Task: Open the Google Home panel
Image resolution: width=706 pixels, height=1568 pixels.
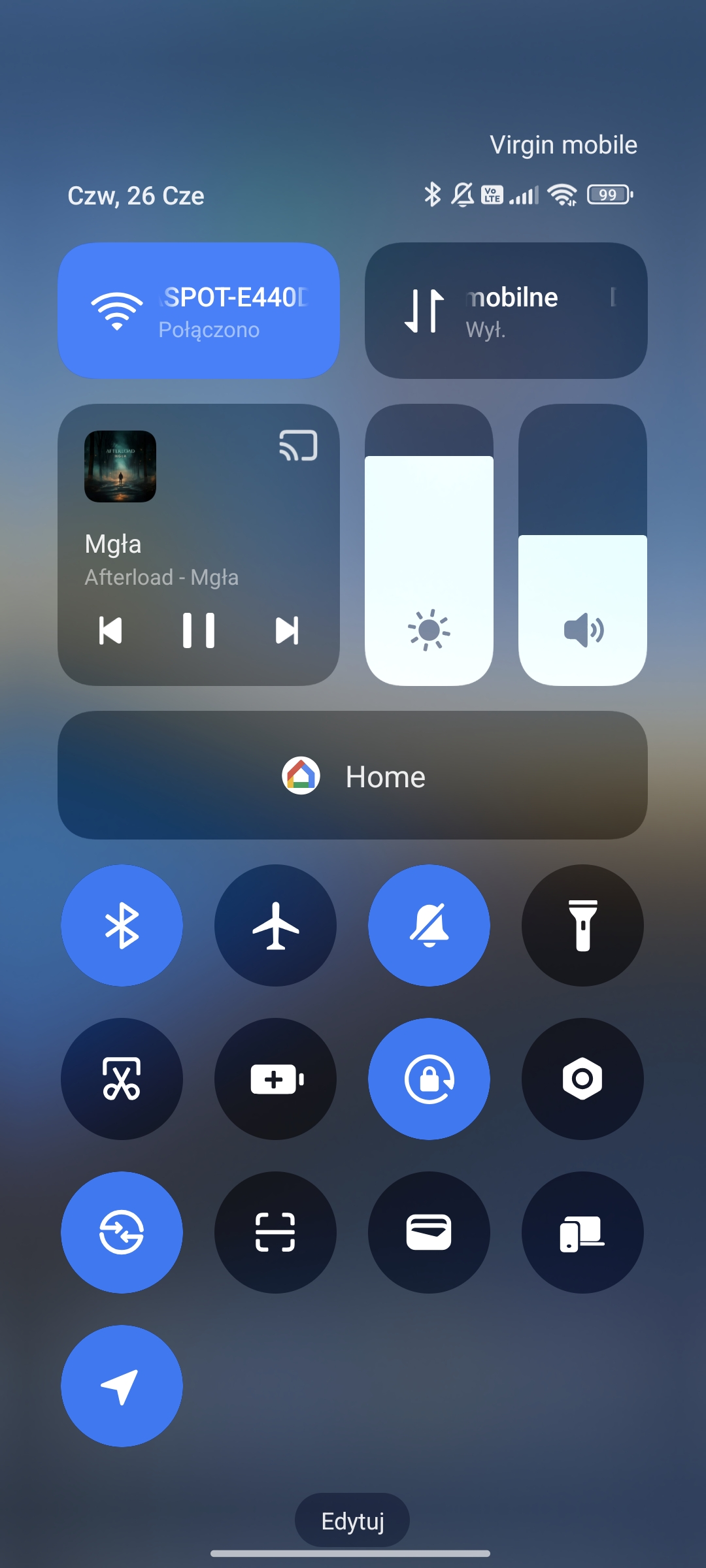Action: tap(352, 776)
